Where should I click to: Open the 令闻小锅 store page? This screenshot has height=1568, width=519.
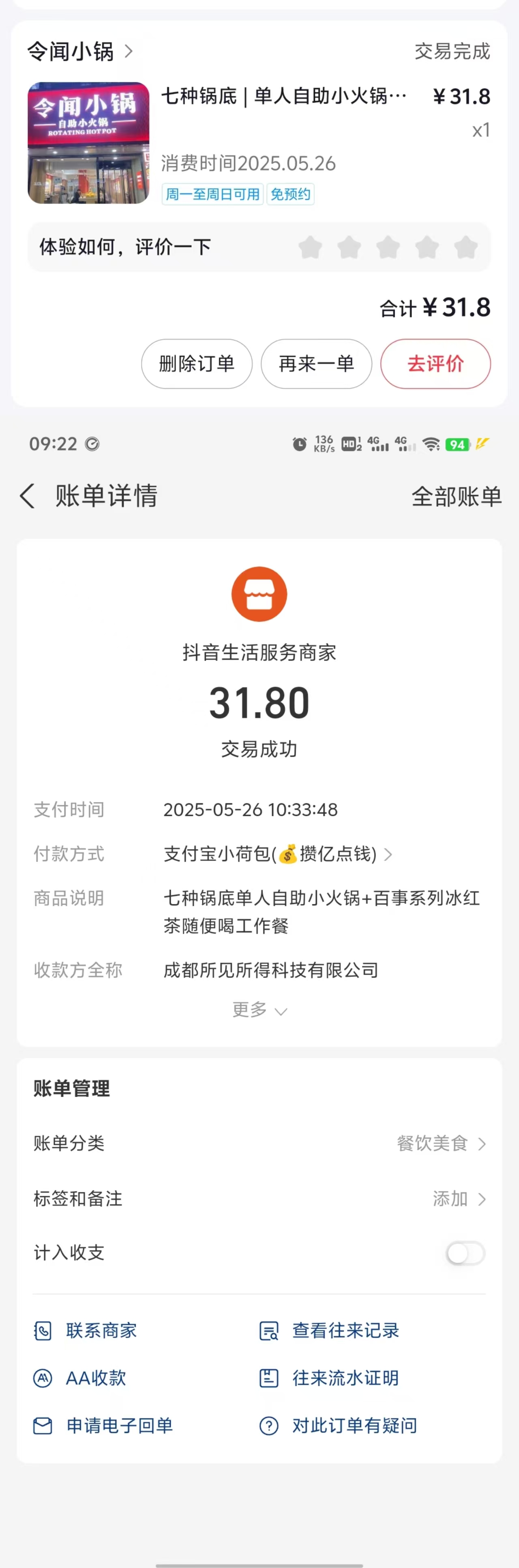(79, 52)
